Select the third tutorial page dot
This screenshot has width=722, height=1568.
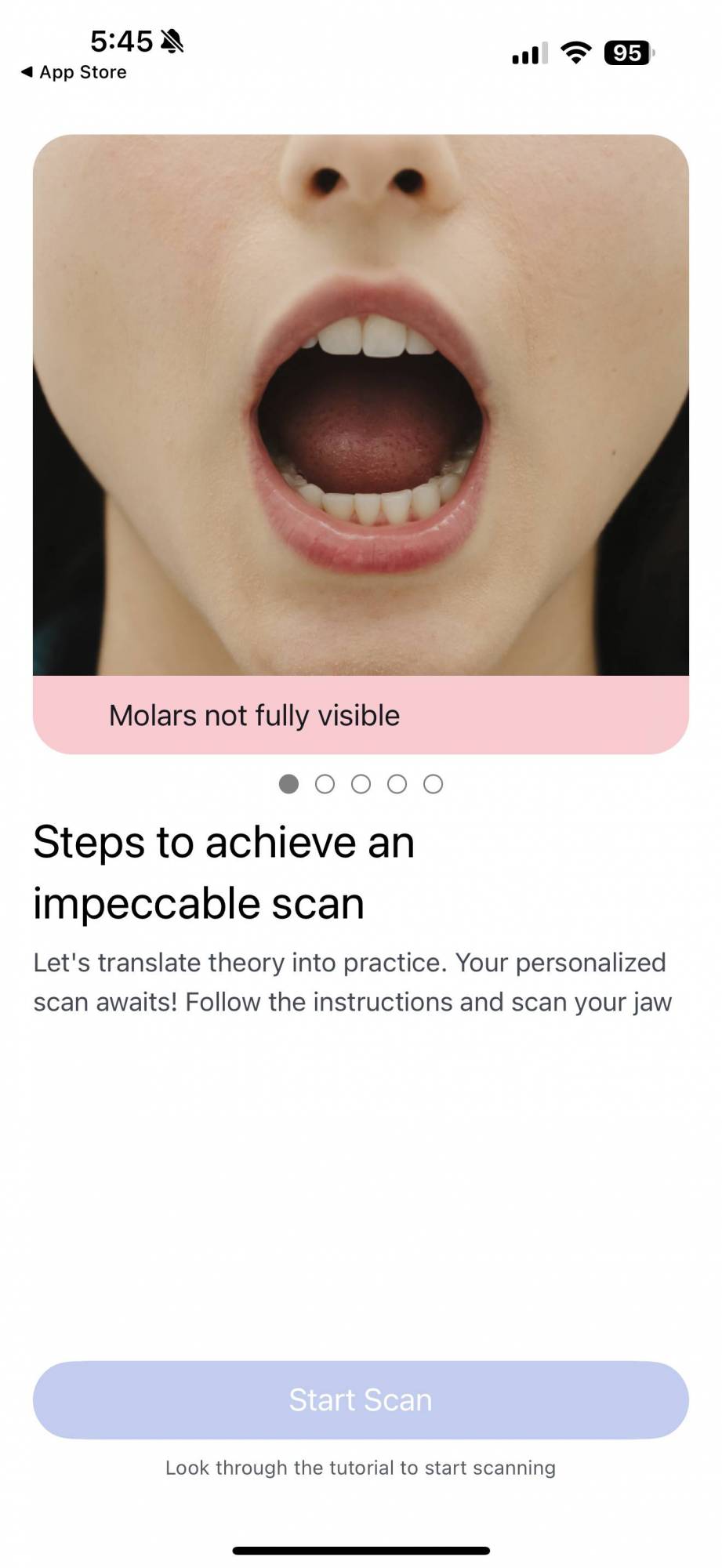coord(361,784)
